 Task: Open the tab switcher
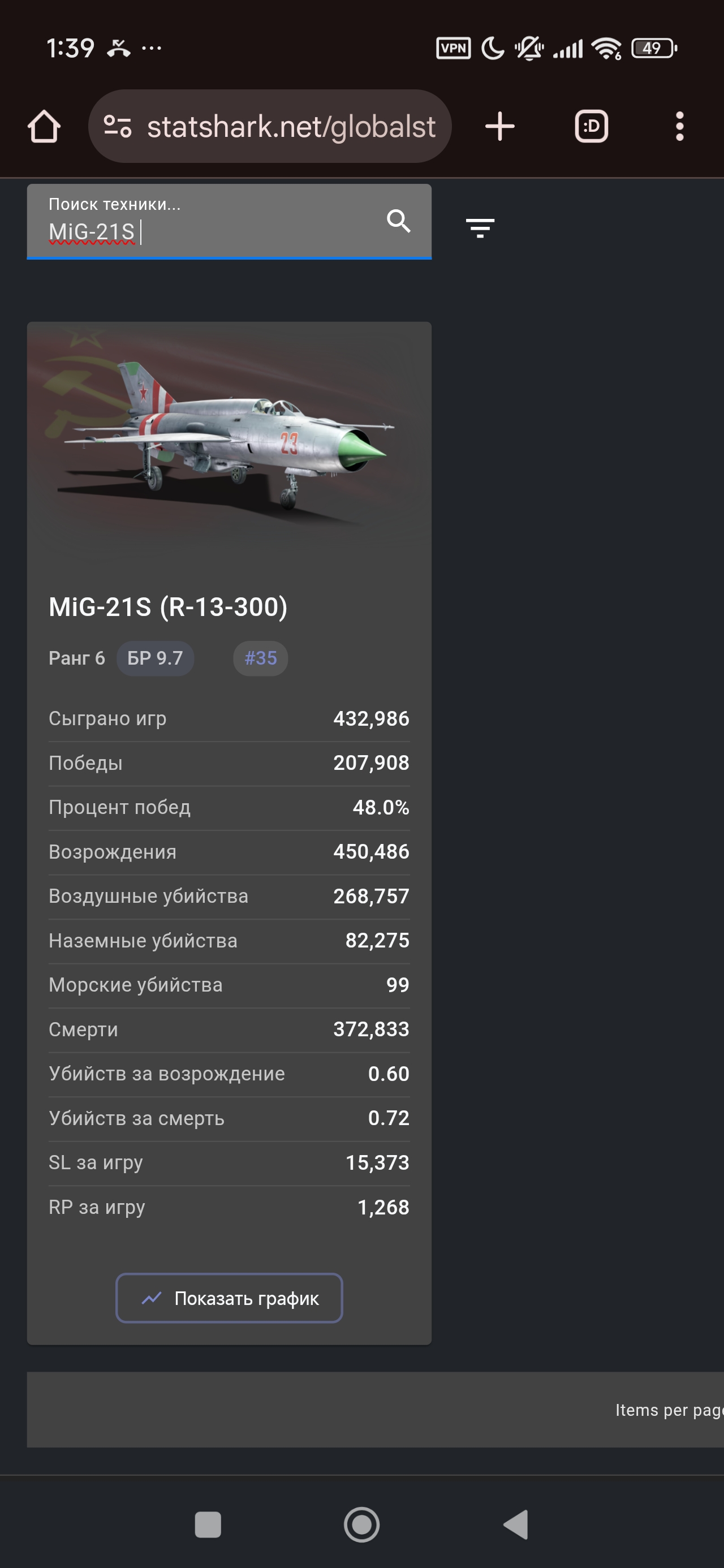[591, 127]
